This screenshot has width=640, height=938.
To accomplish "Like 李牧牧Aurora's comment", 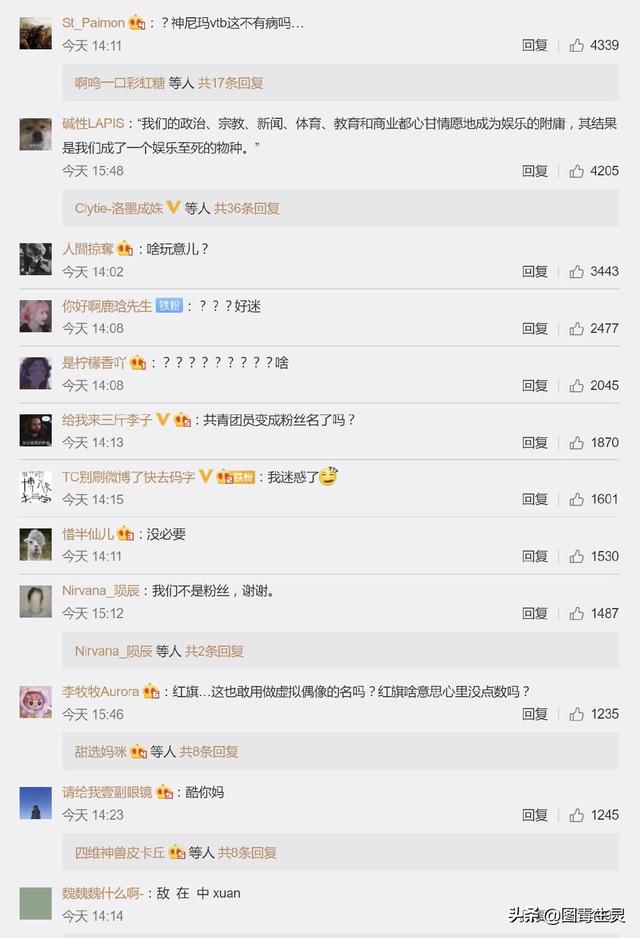I will [577, 714].
